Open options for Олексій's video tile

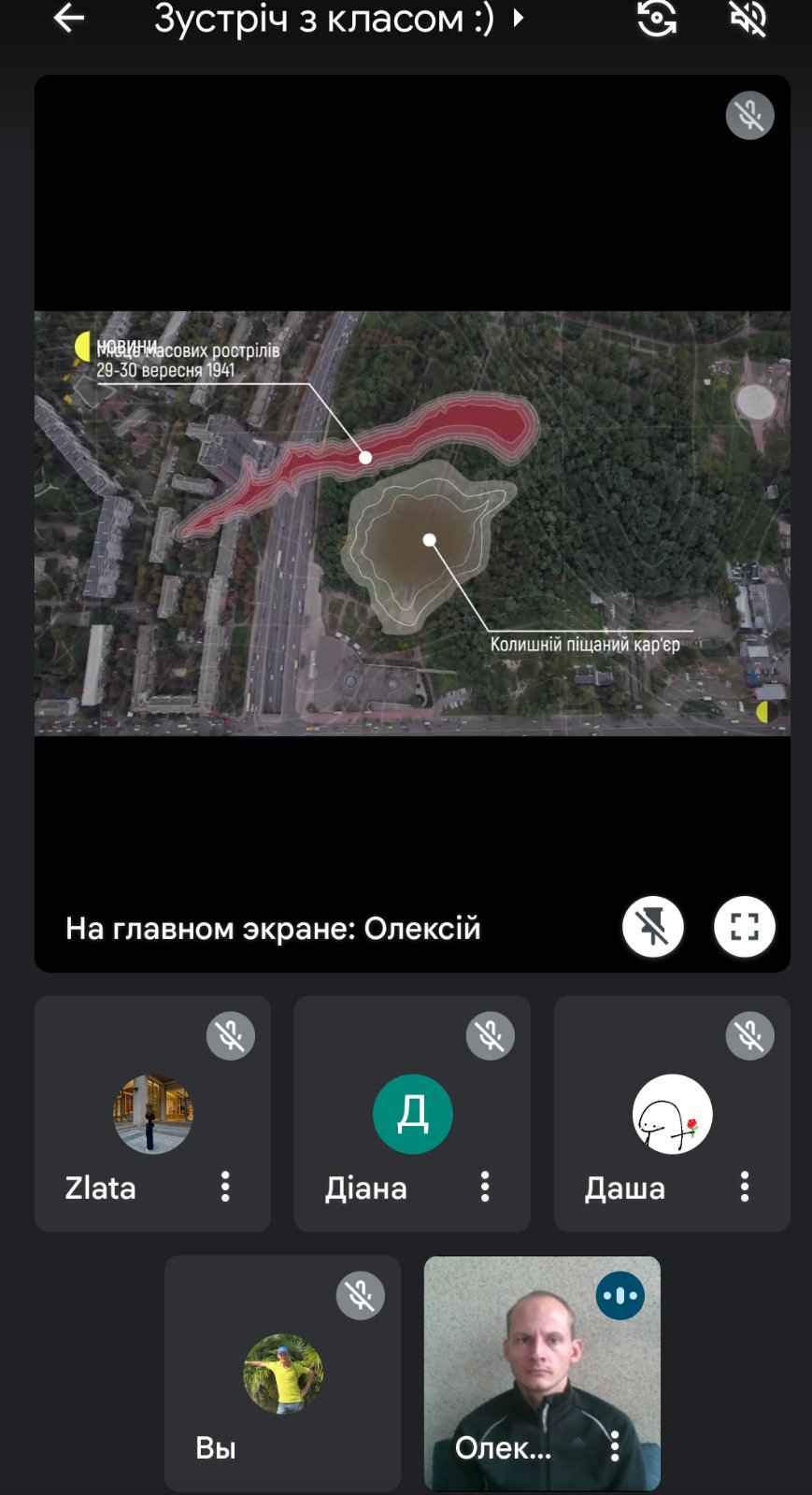coord(614,1446)
